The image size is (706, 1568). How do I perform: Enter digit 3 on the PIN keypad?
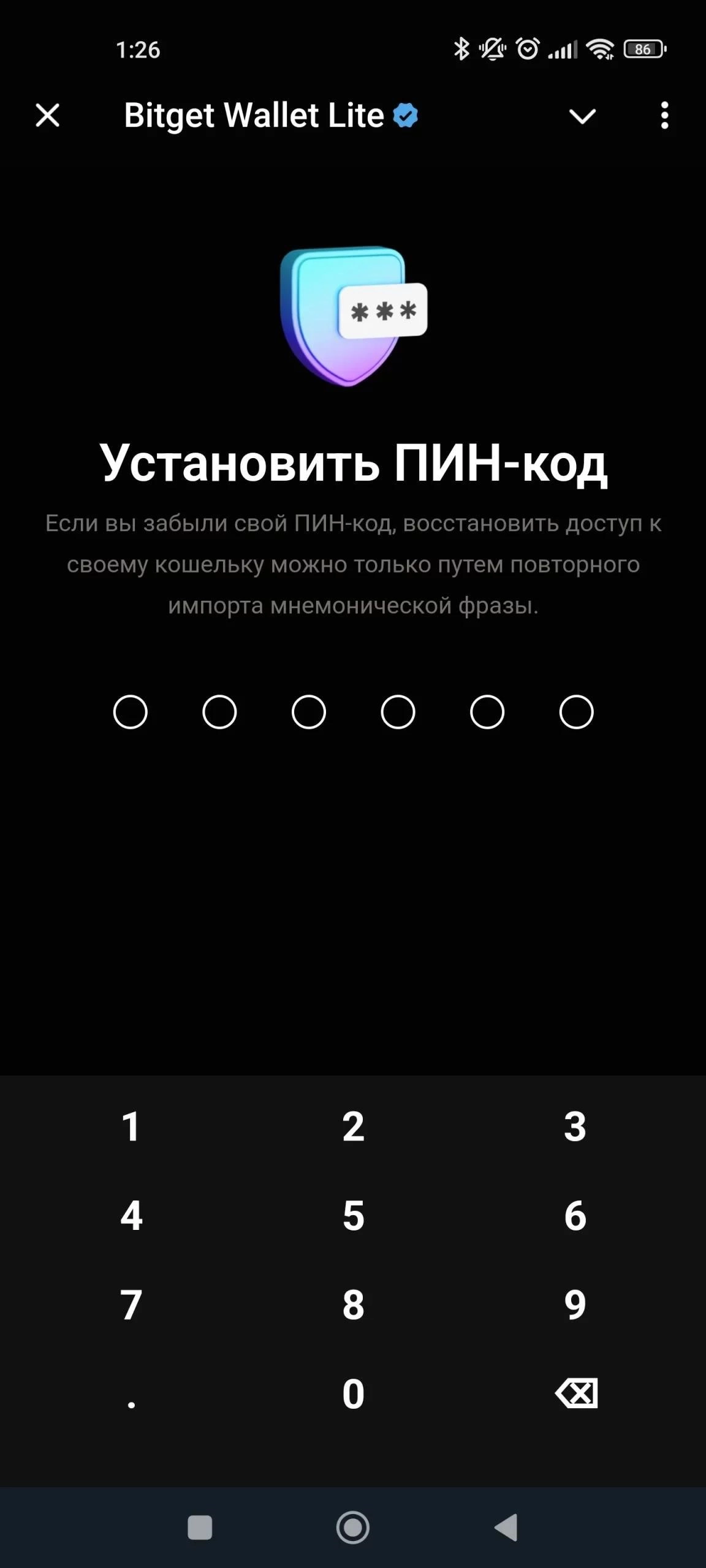click(575, 1127)
